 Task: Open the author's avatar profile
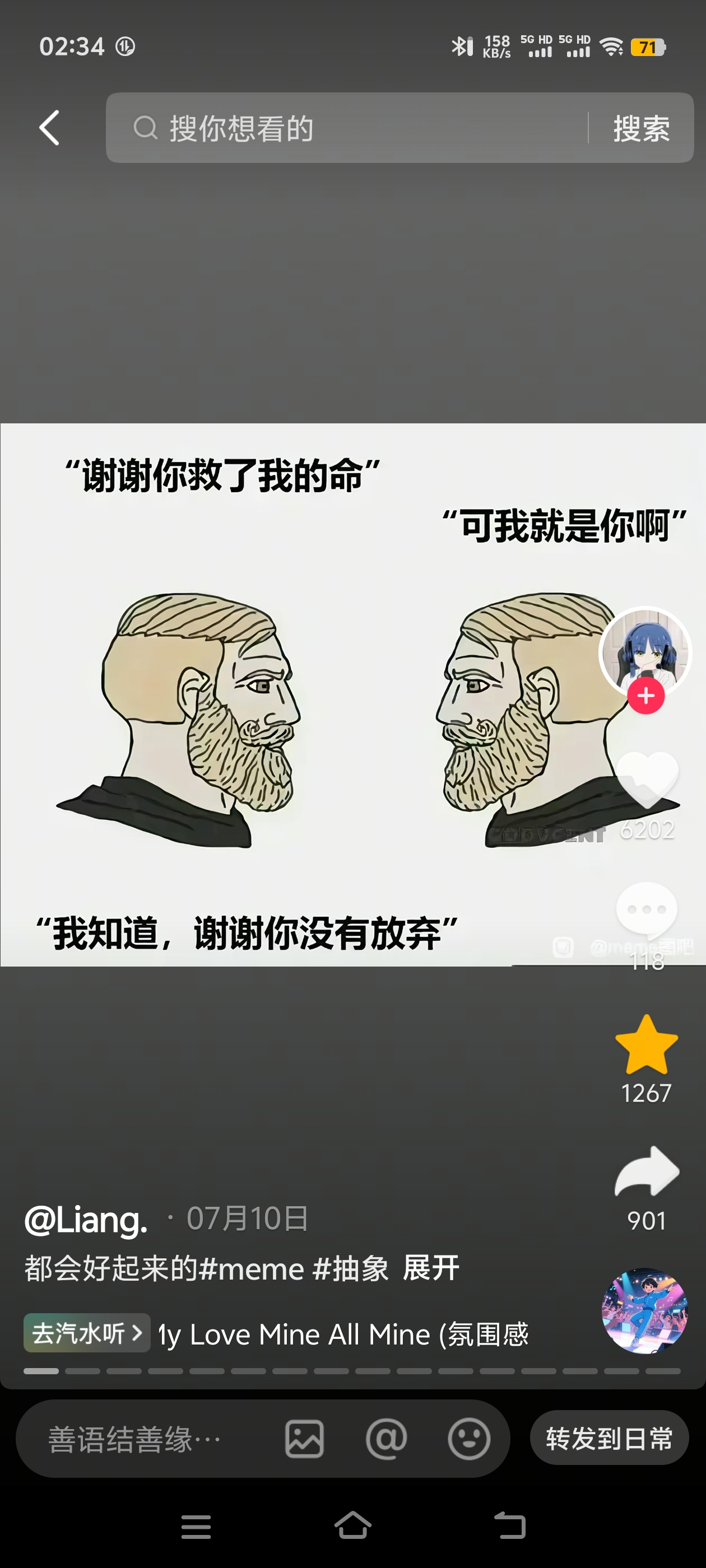tap(645, 650)
